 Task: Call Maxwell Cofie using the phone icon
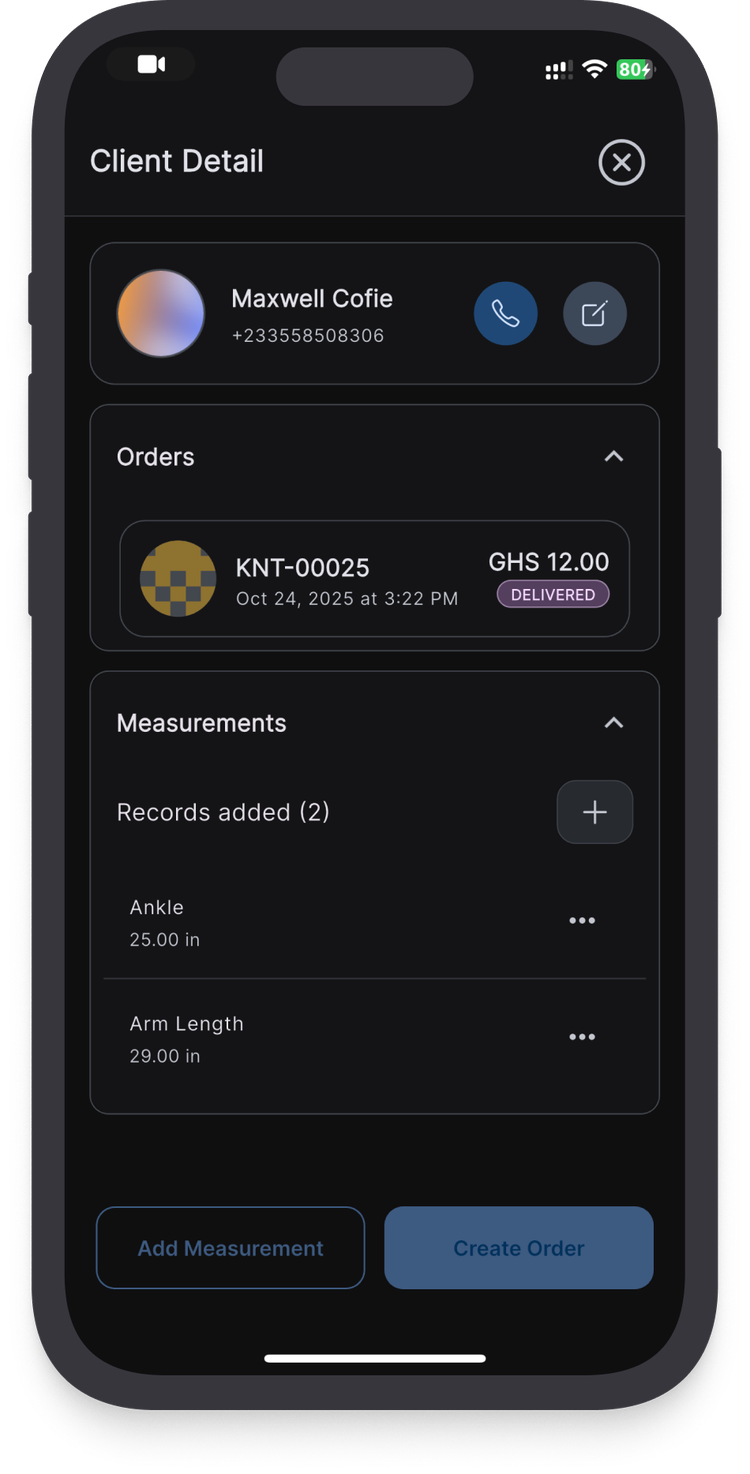[x=506, y=313]
